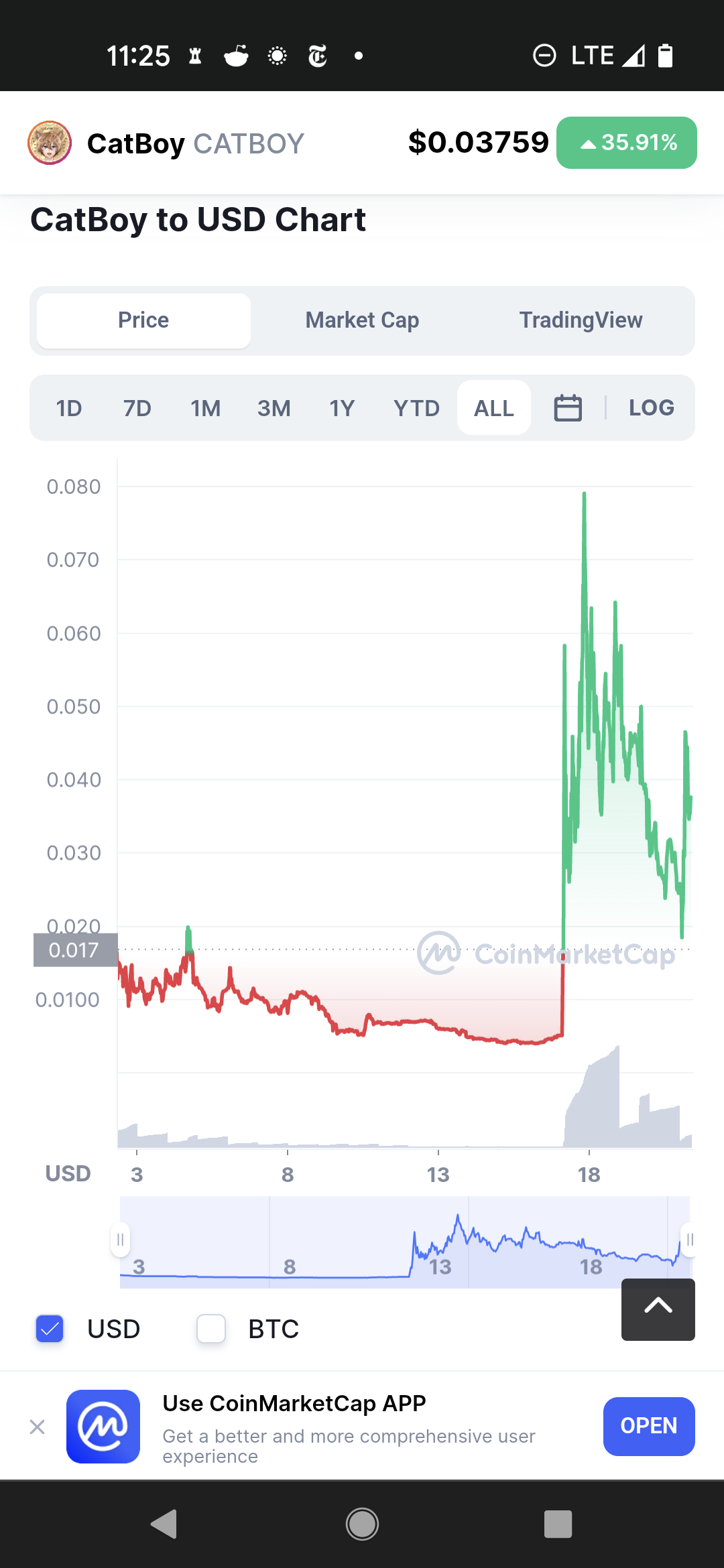This screenshot has height=1568, width=724.
Task: Jump back to top with arrow button
Action: click(658, 1309)
